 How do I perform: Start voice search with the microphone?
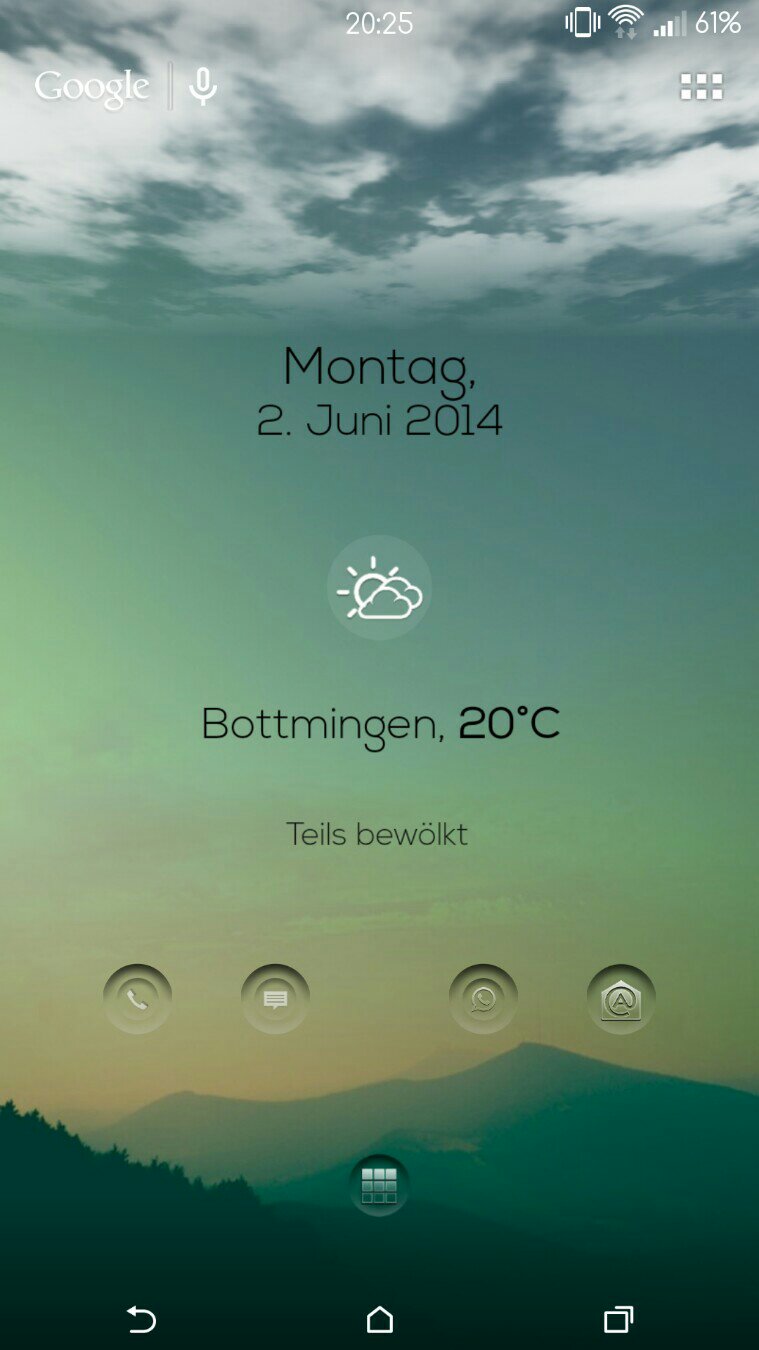tap(203, 87)
